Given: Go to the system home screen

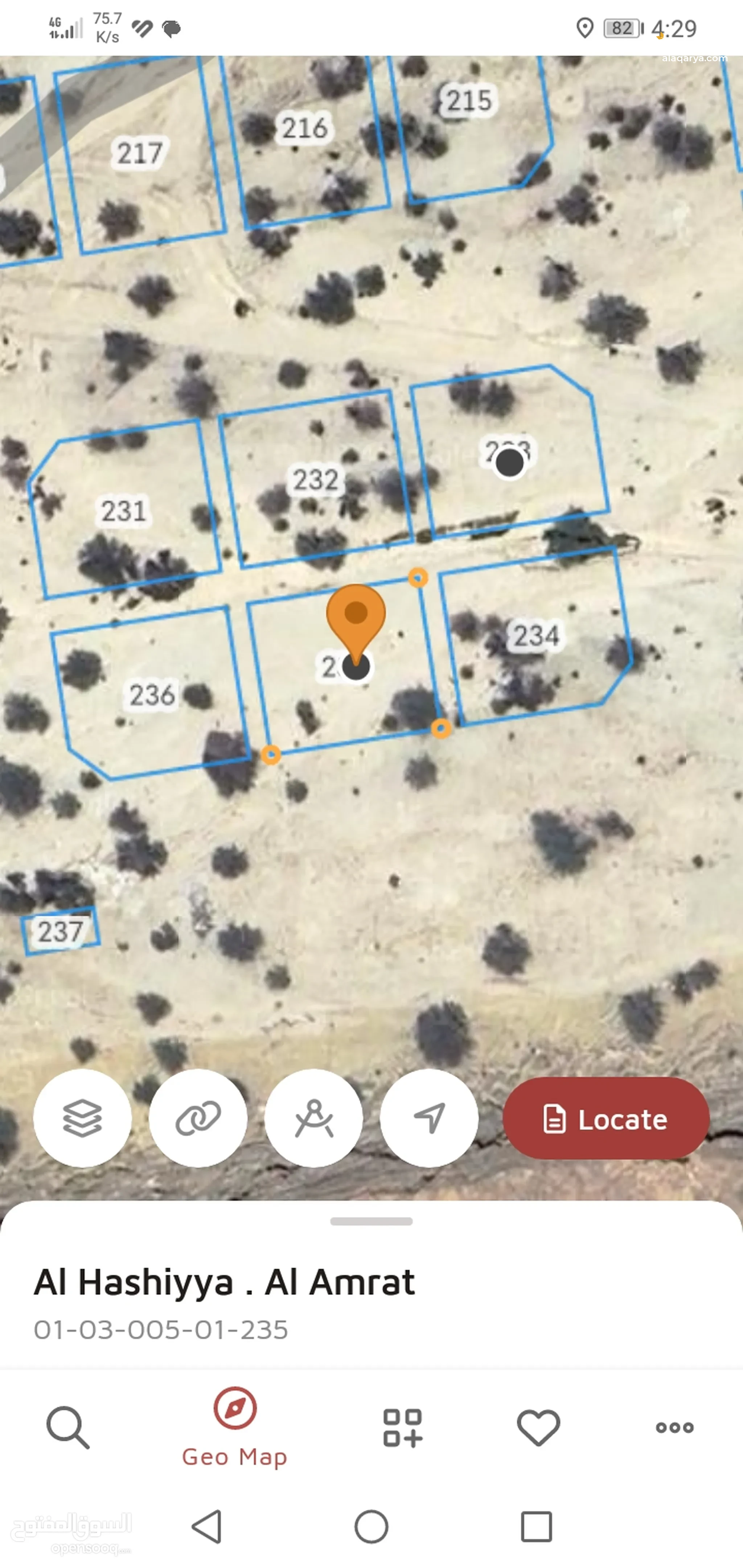Looking at the screenshot, I should [x=371, y=1527].
